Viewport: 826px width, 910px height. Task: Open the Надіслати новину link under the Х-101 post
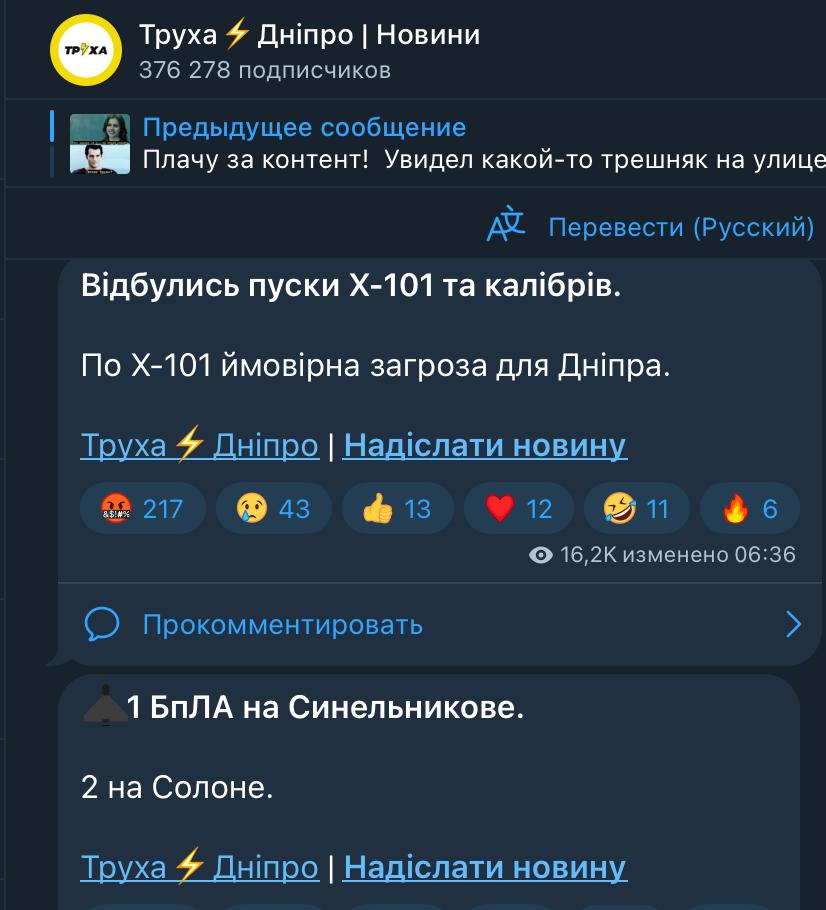click(x=485, y=446)
